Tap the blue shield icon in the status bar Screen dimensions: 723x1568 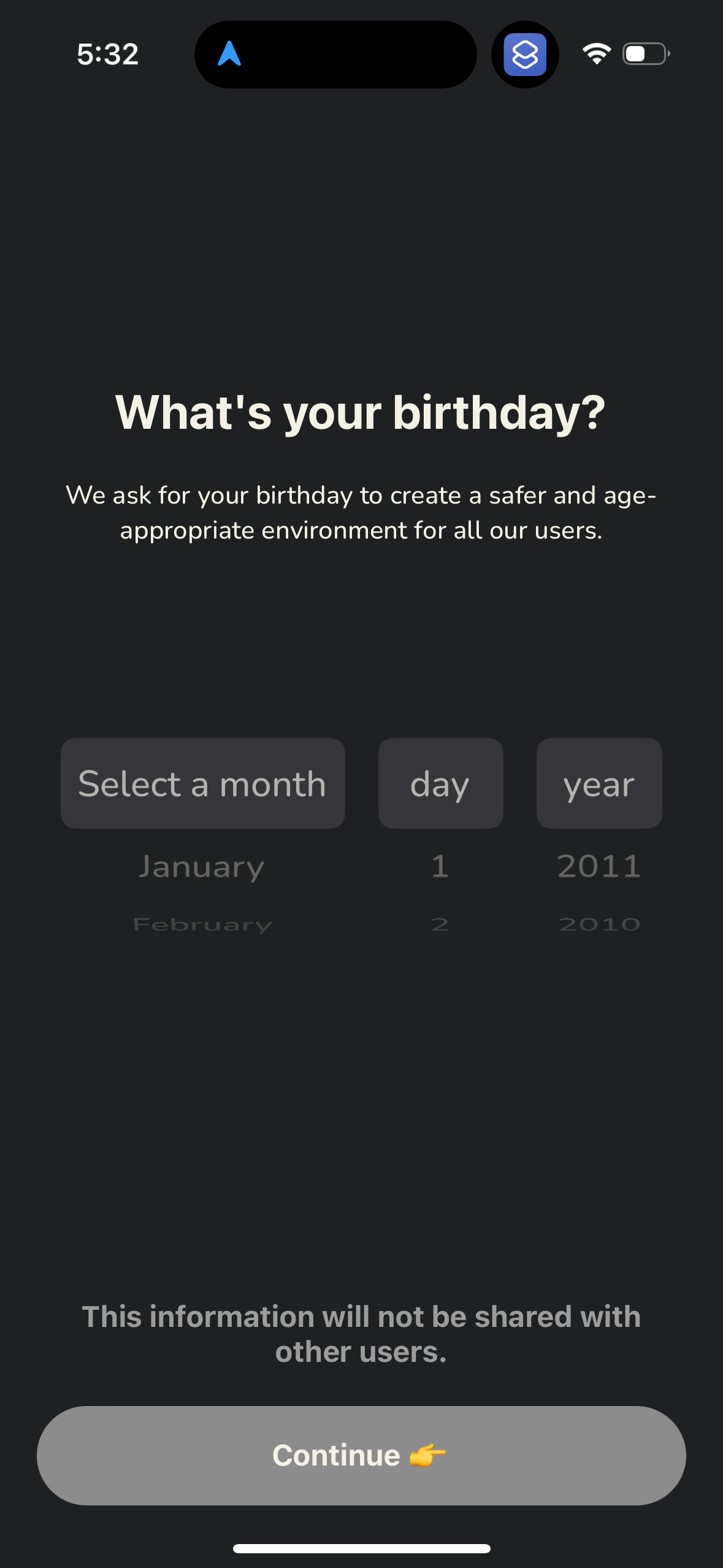coord(526,55)
